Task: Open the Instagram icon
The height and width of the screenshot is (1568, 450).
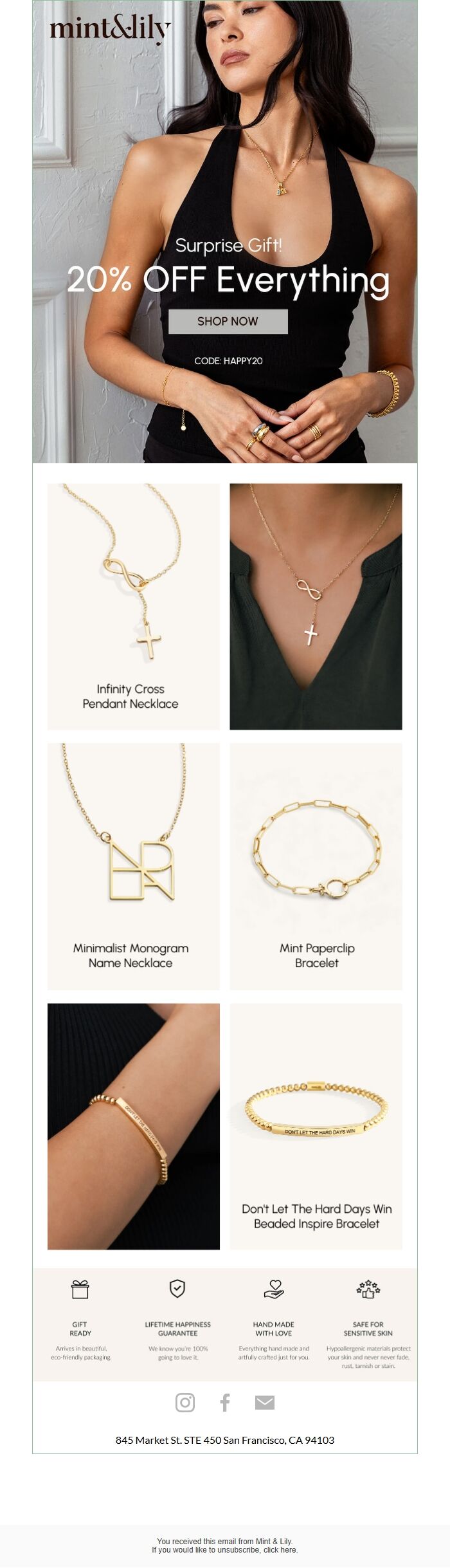Action: (185, 1402)
